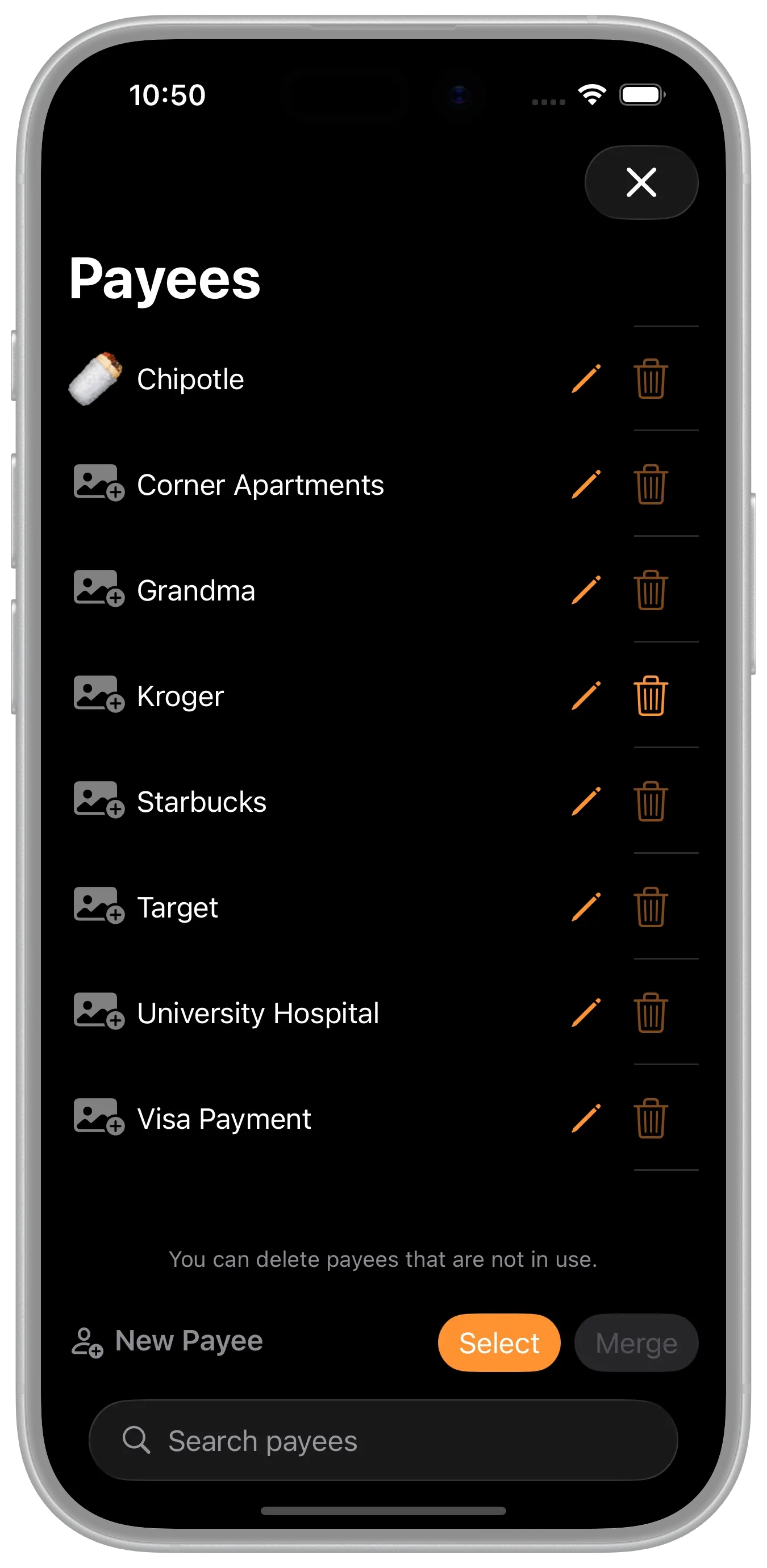Viewport: 767px width, 1568px height.
Task: Edit the Chipotle payee
Action: click(586, 378)
